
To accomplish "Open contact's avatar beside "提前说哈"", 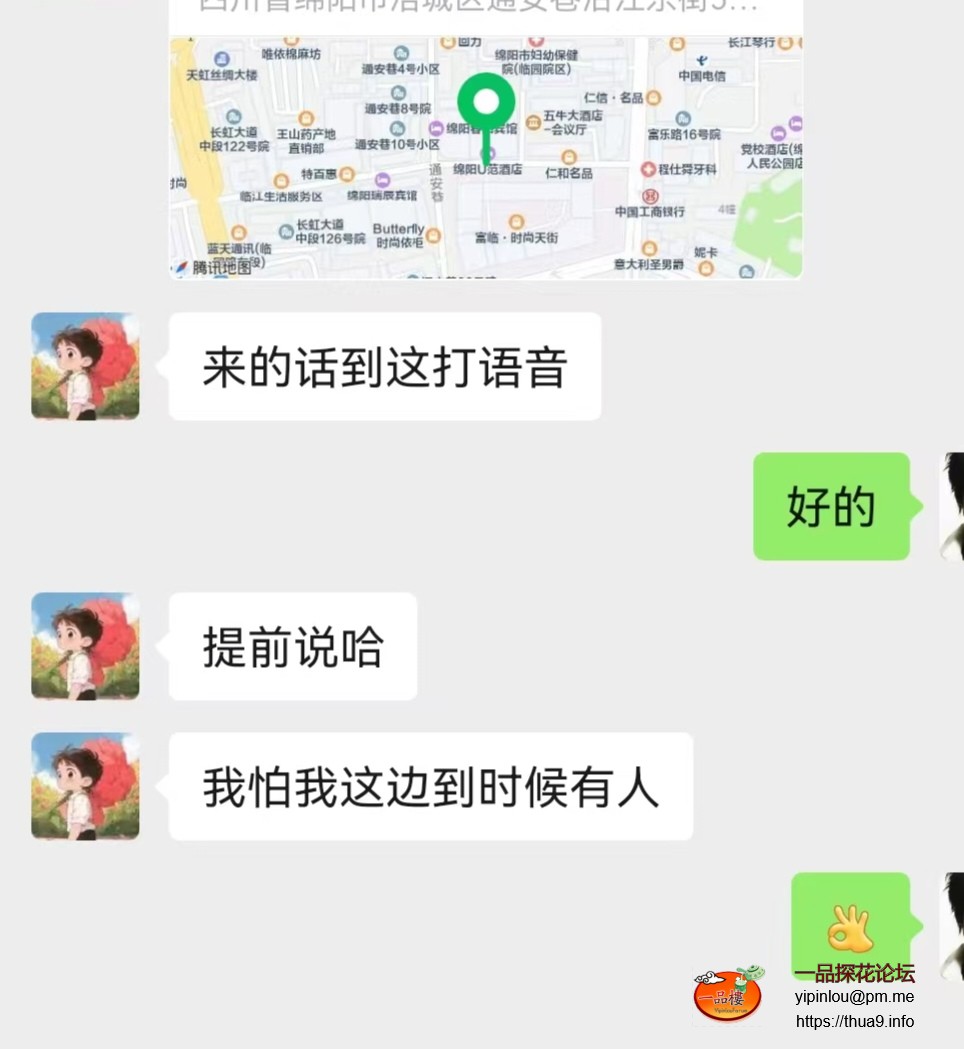I will coord(85,646).
